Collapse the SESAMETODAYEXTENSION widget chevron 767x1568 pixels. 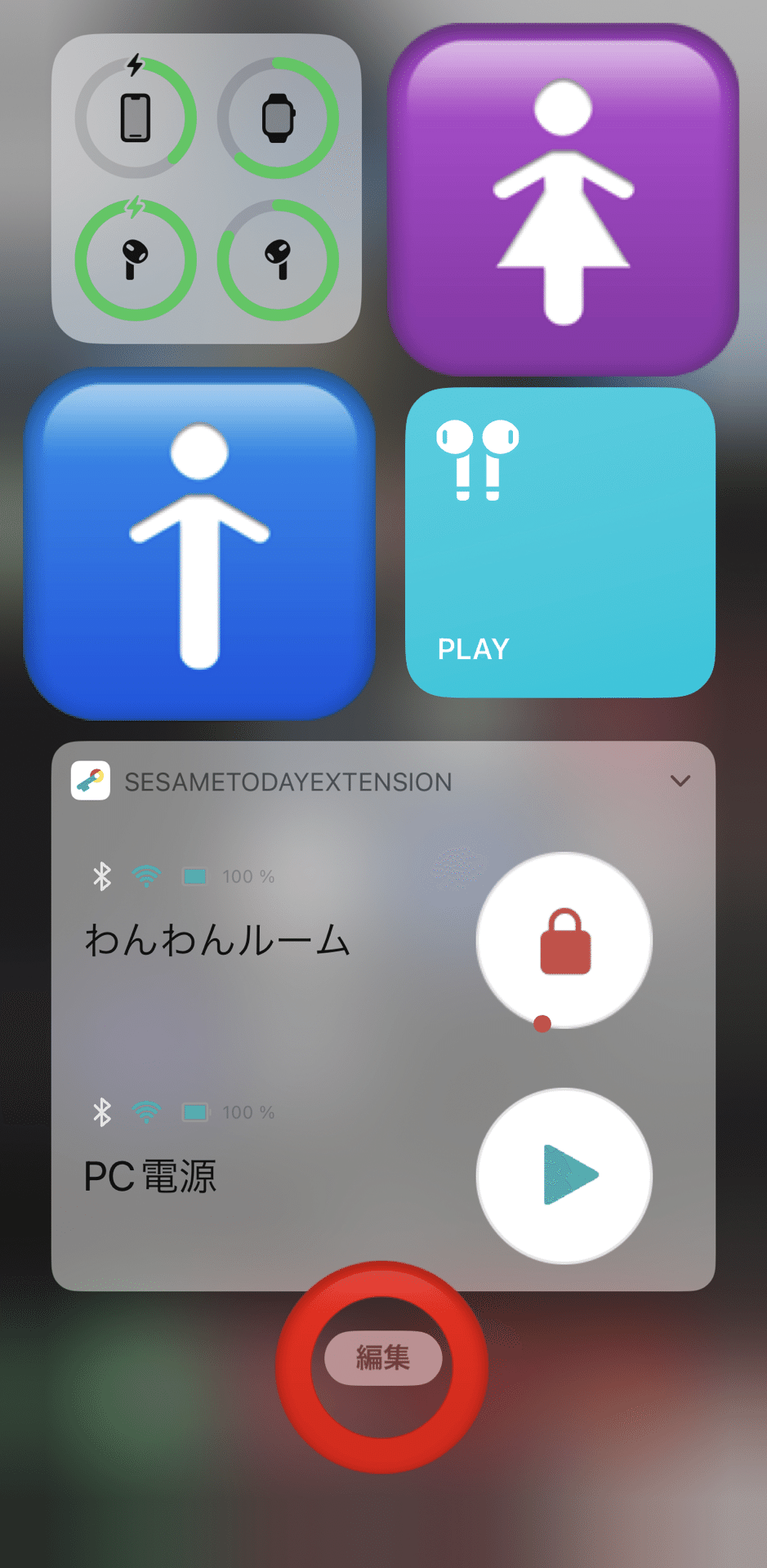coord(680,782)
